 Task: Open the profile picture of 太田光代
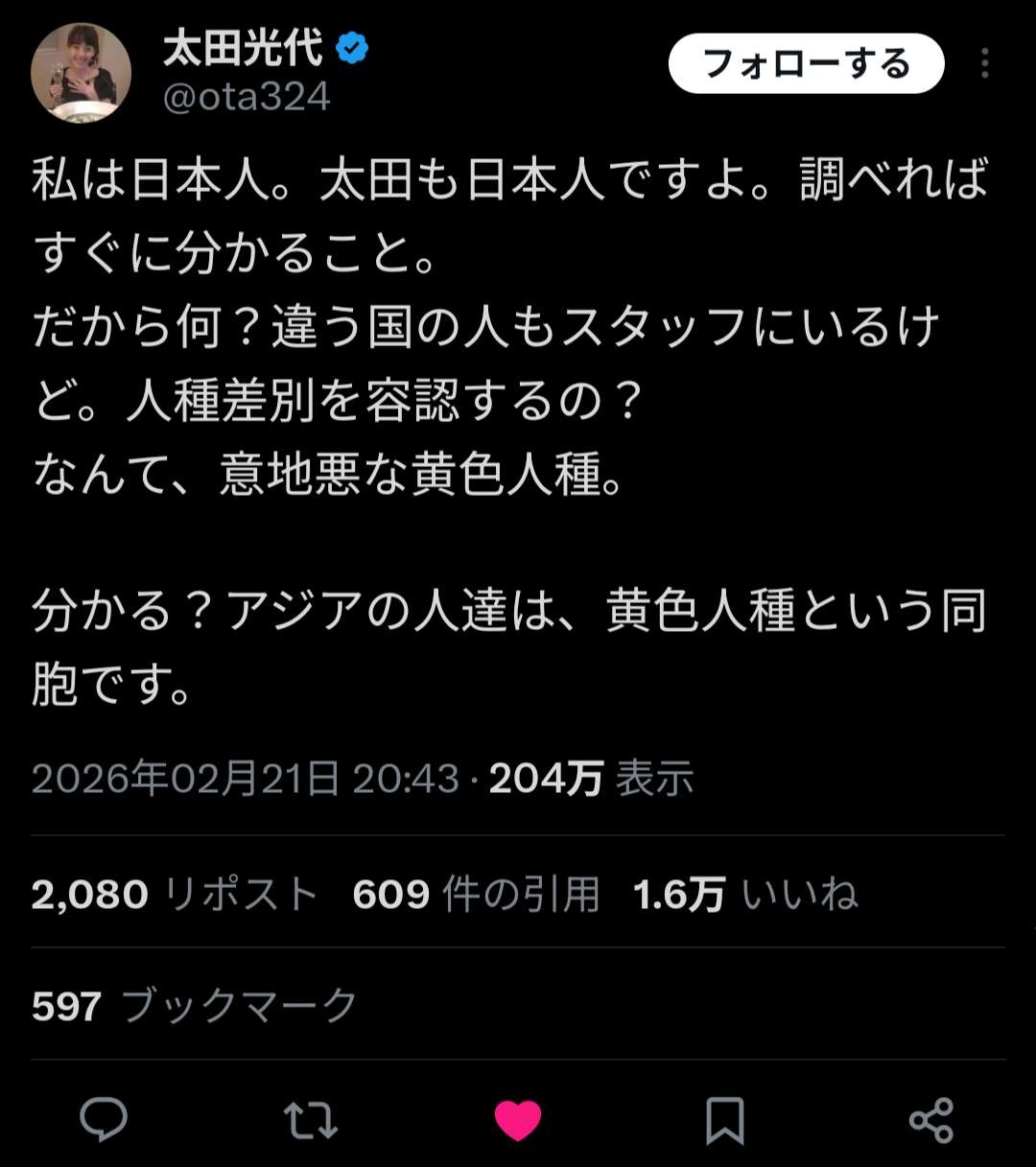pos(84,67)
